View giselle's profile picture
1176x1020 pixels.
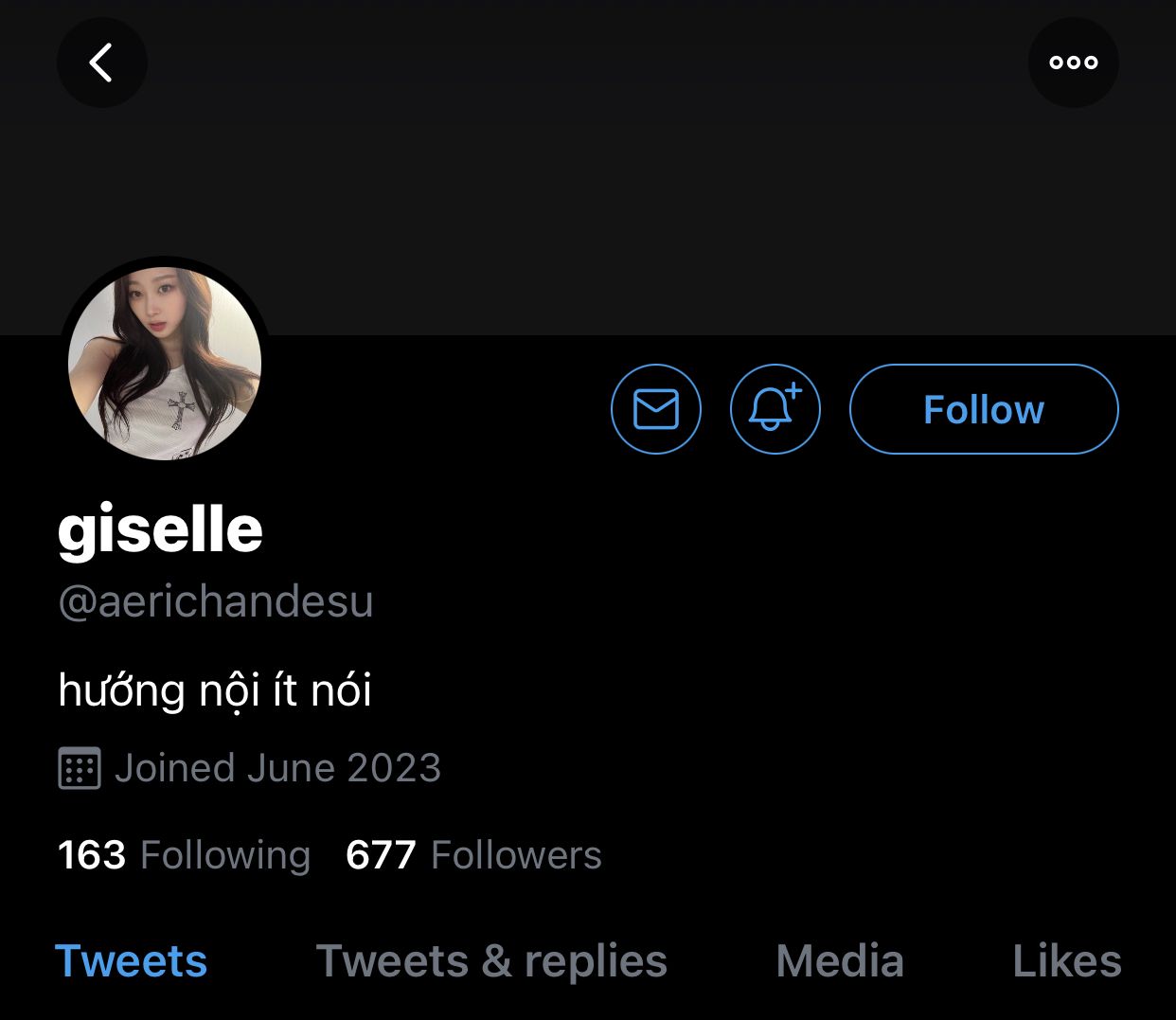click(165, 365)
